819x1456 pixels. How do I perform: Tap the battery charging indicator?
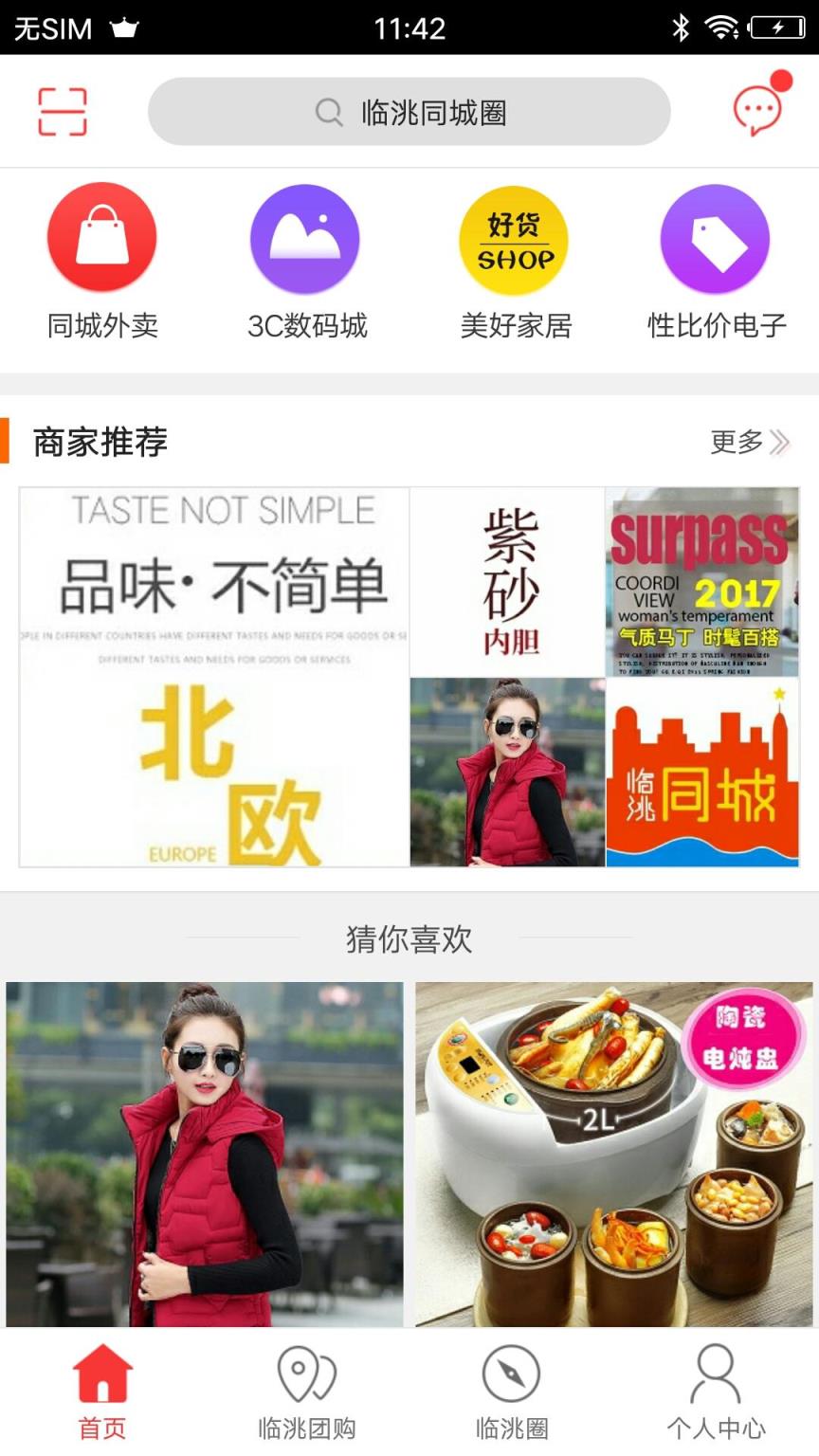(x=777, y=27)
